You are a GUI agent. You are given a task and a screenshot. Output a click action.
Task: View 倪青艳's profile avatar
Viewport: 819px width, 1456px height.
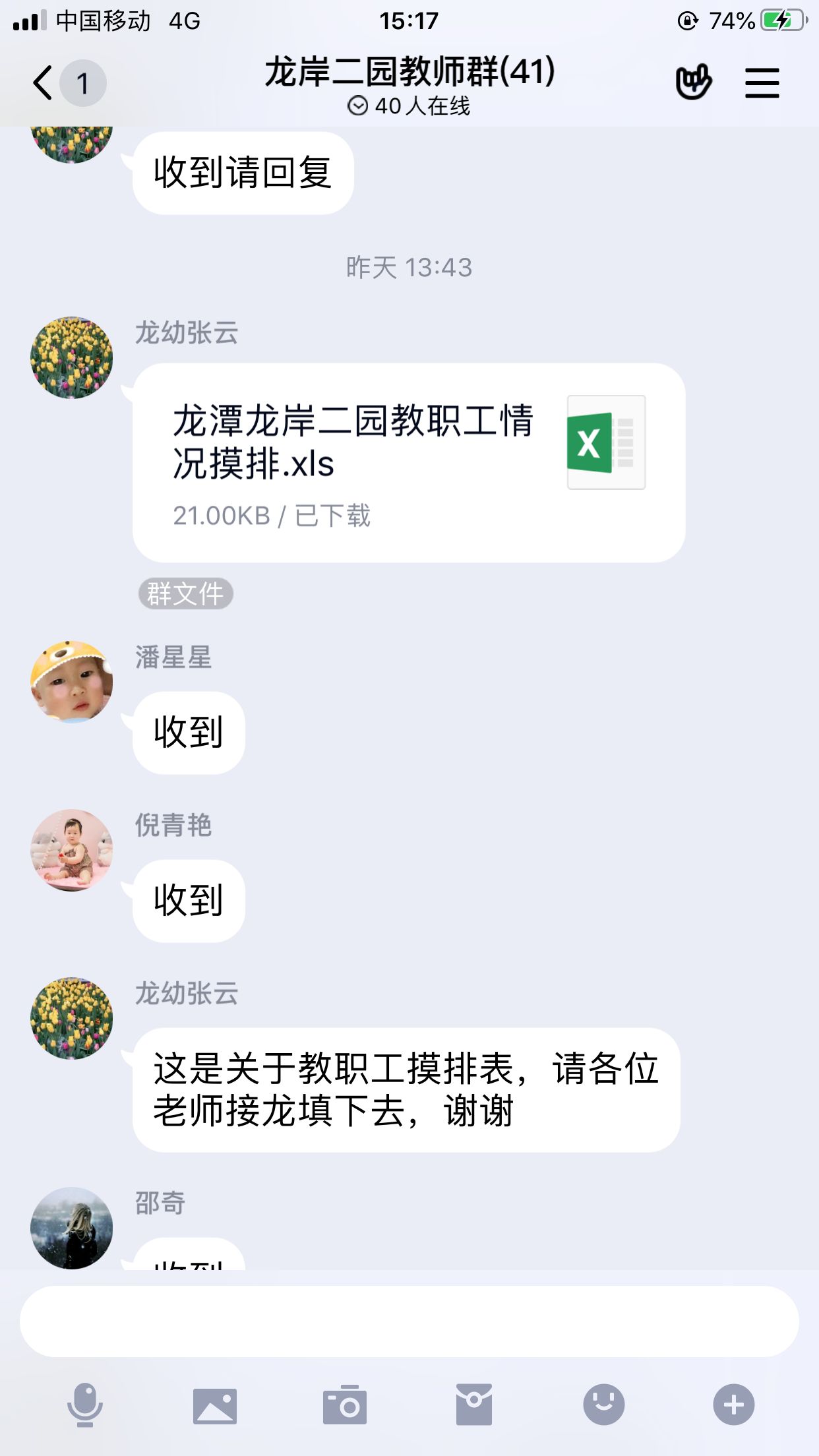71,850
